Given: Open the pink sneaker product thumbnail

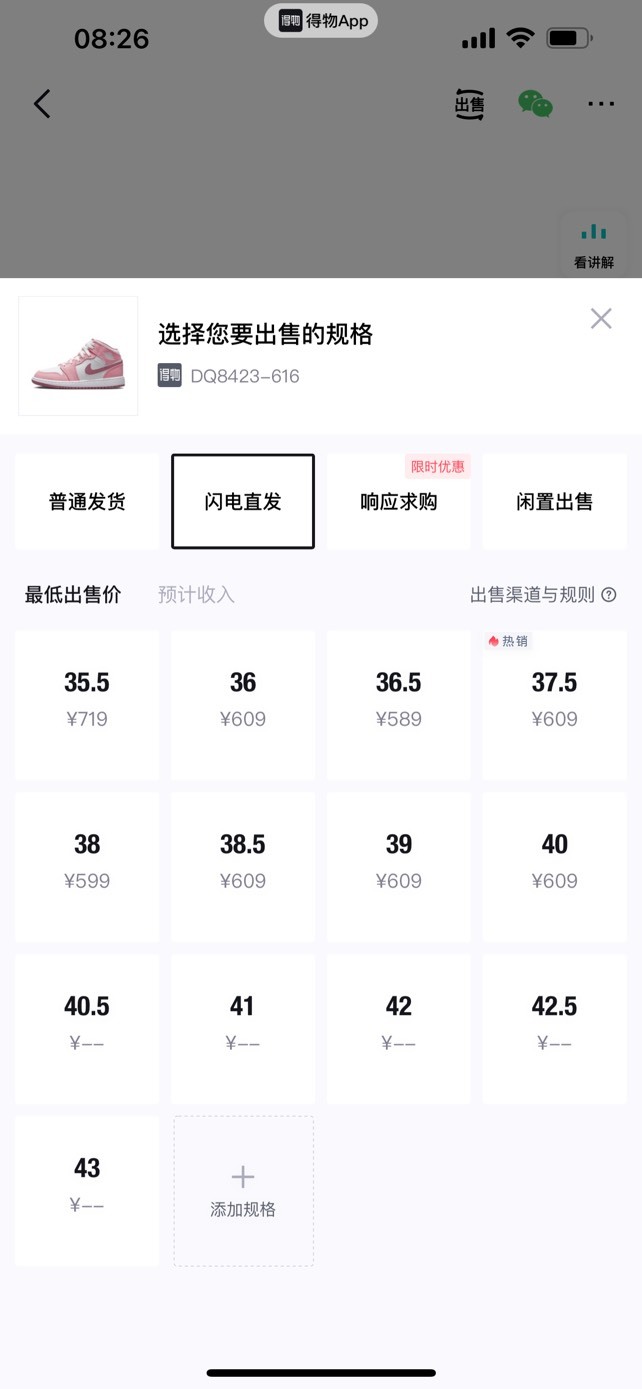Looking at the screenshot, I should pos(78,356).
